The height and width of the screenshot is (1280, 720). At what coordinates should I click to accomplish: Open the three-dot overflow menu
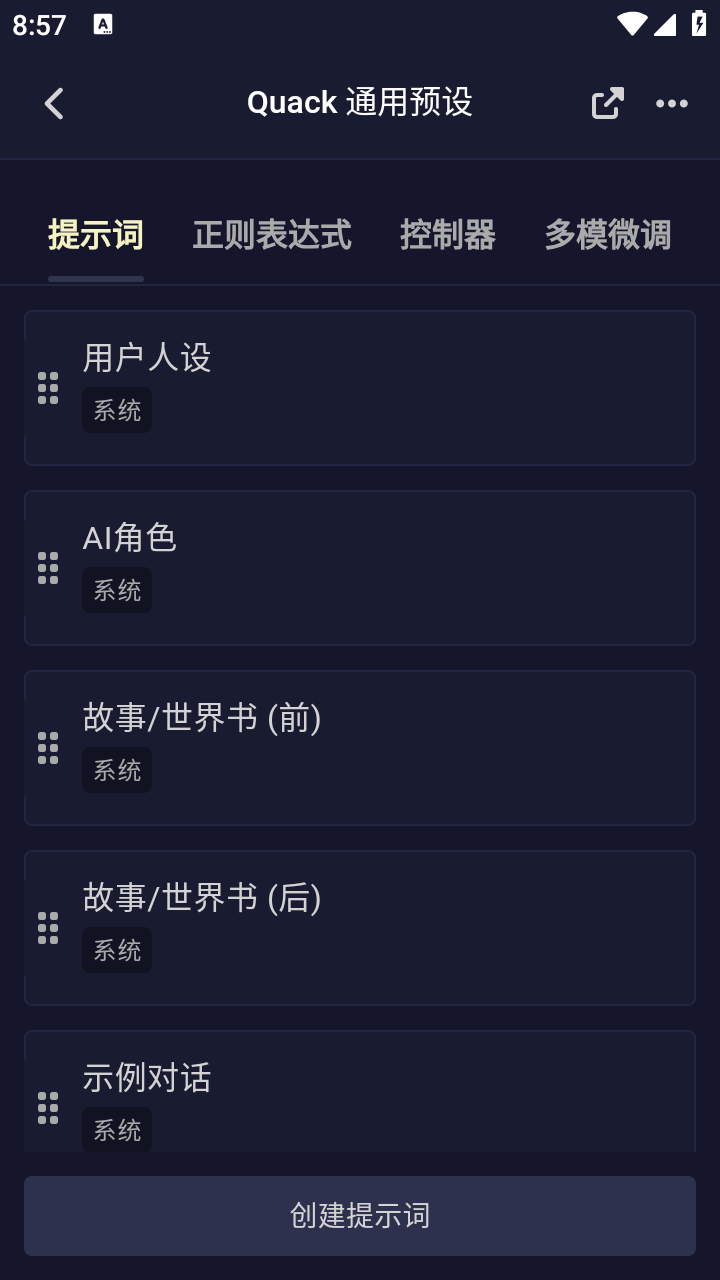click(672, 103)
